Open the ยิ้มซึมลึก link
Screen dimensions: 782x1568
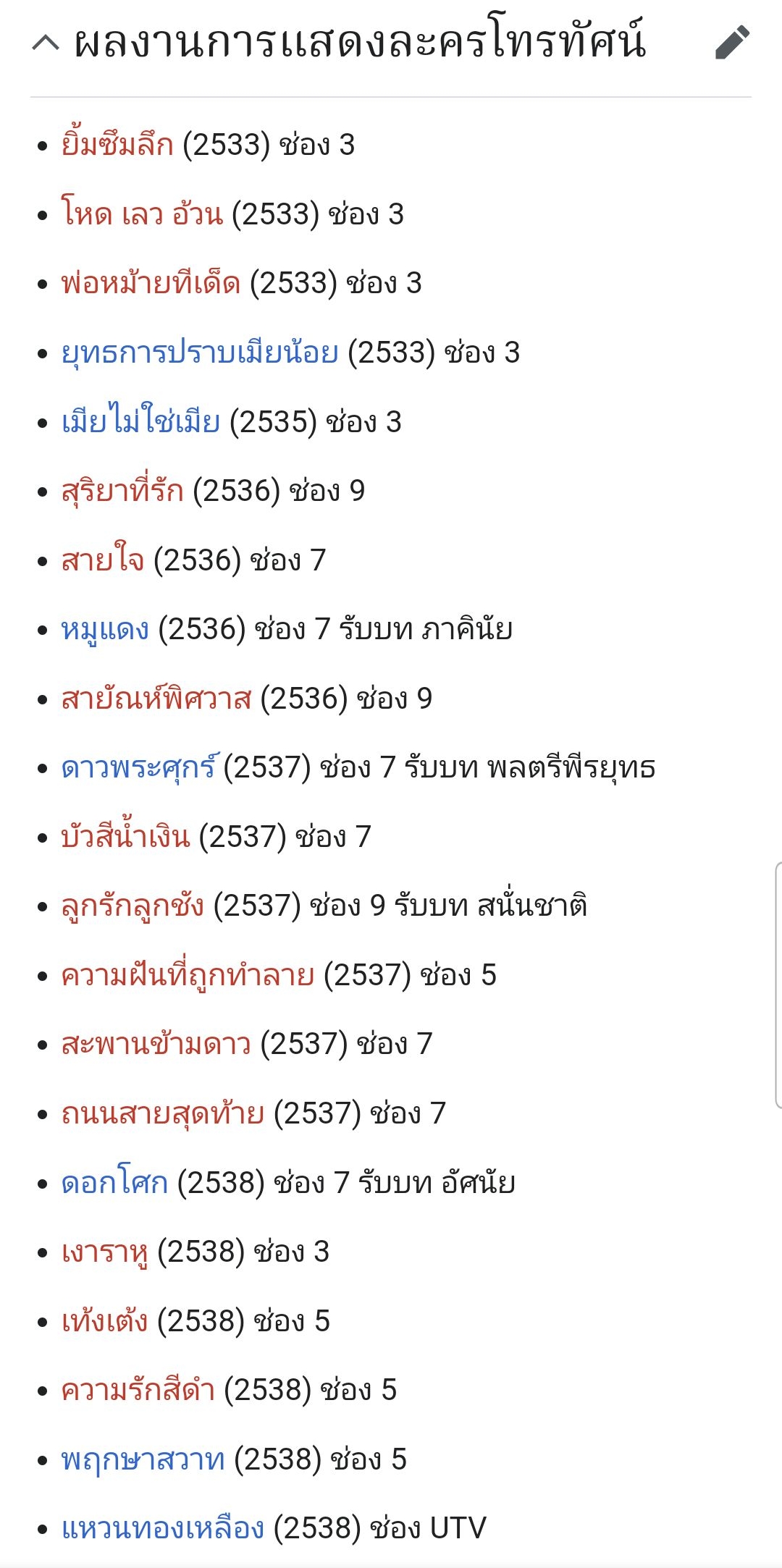point(117,145)
